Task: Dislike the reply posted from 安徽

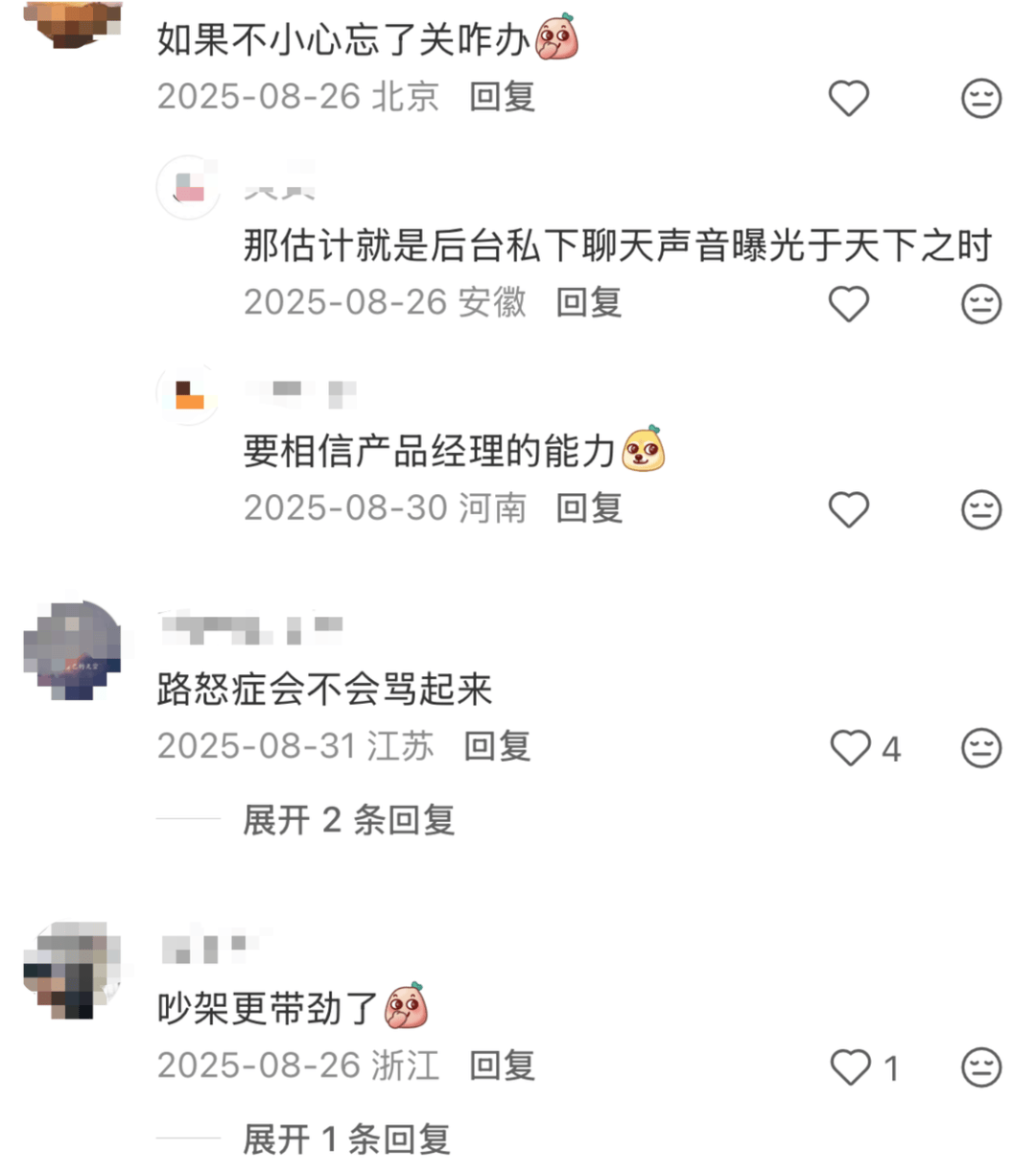Action: [980, 304]
